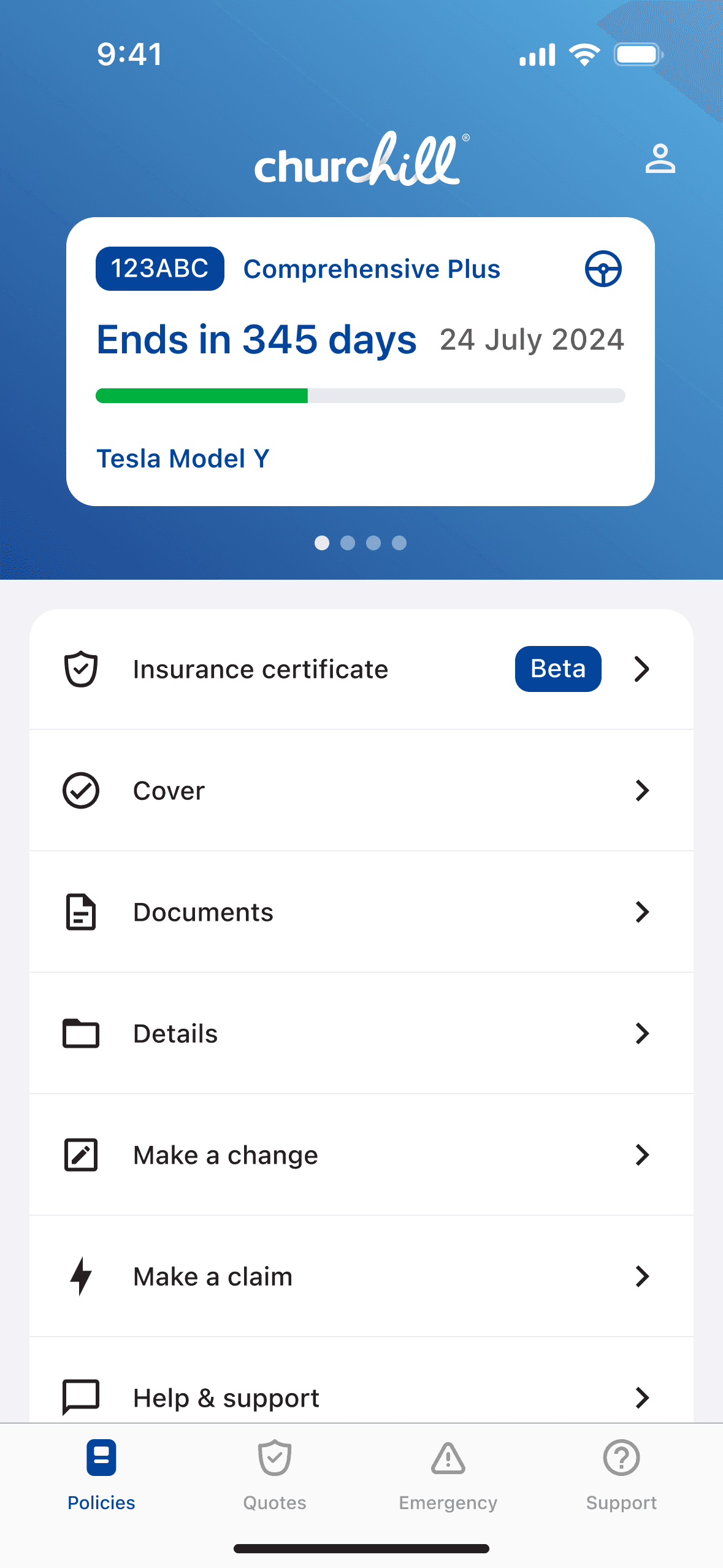Open Insurance certificate row
The width and height of the screenshot is (723, 1568).
coord(361,669)
